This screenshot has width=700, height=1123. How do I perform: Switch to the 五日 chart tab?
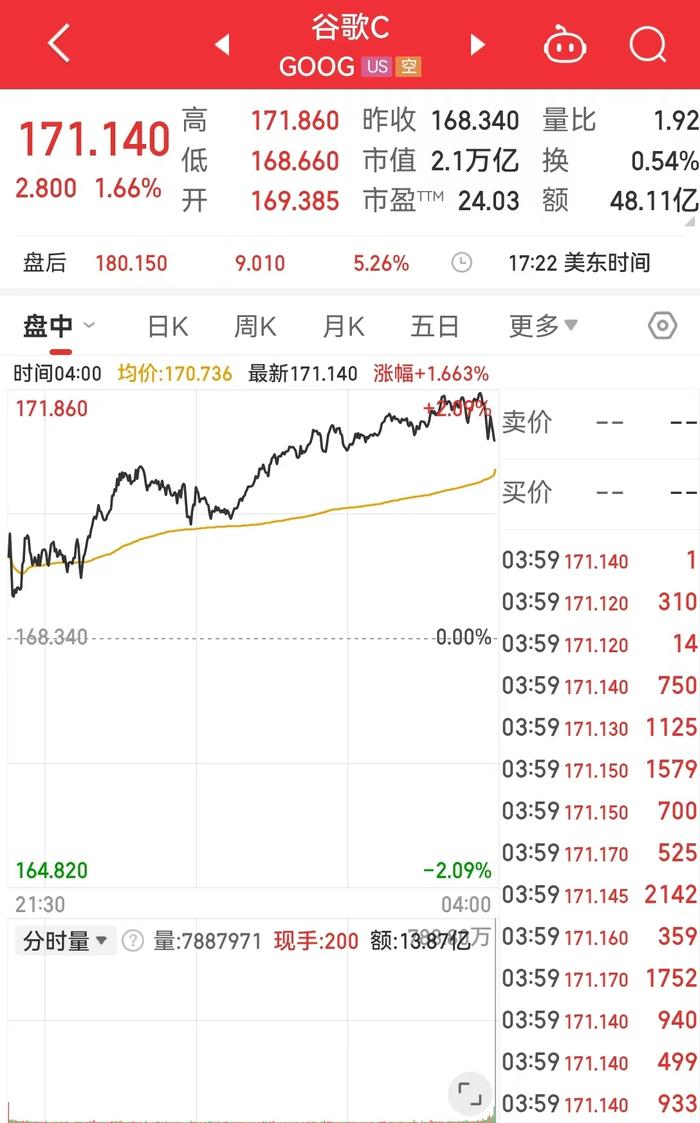point(434,327)
